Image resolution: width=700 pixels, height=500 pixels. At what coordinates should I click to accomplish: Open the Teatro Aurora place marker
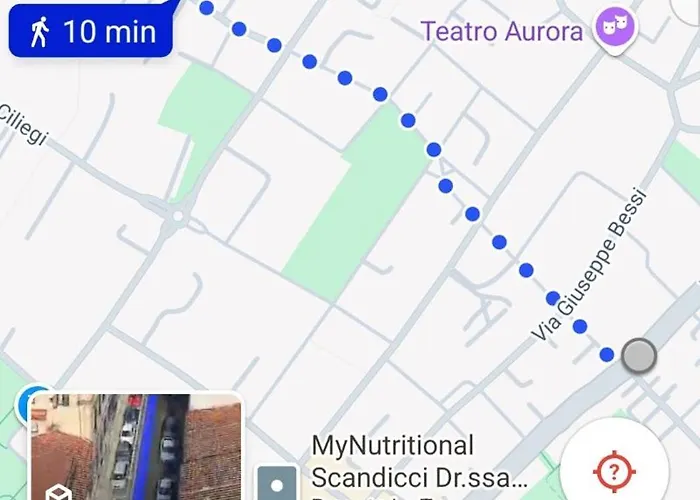click(614, 29)
